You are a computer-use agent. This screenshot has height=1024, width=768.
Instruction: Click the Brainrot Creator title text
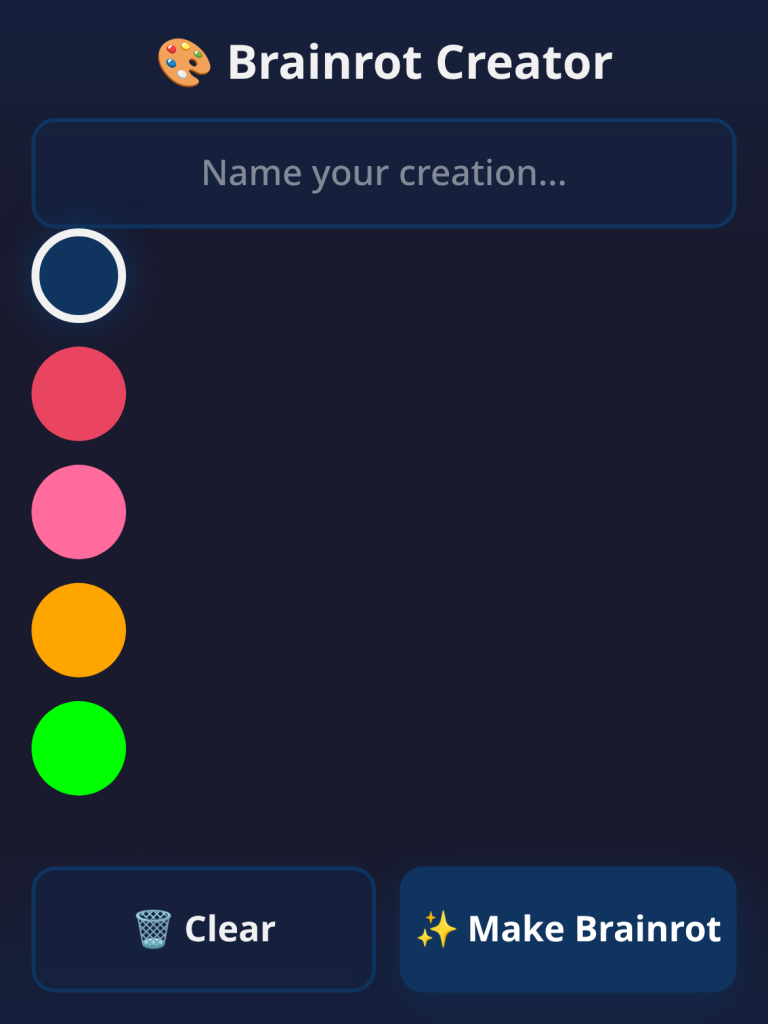pyautogui.click(x=420, y=60)
